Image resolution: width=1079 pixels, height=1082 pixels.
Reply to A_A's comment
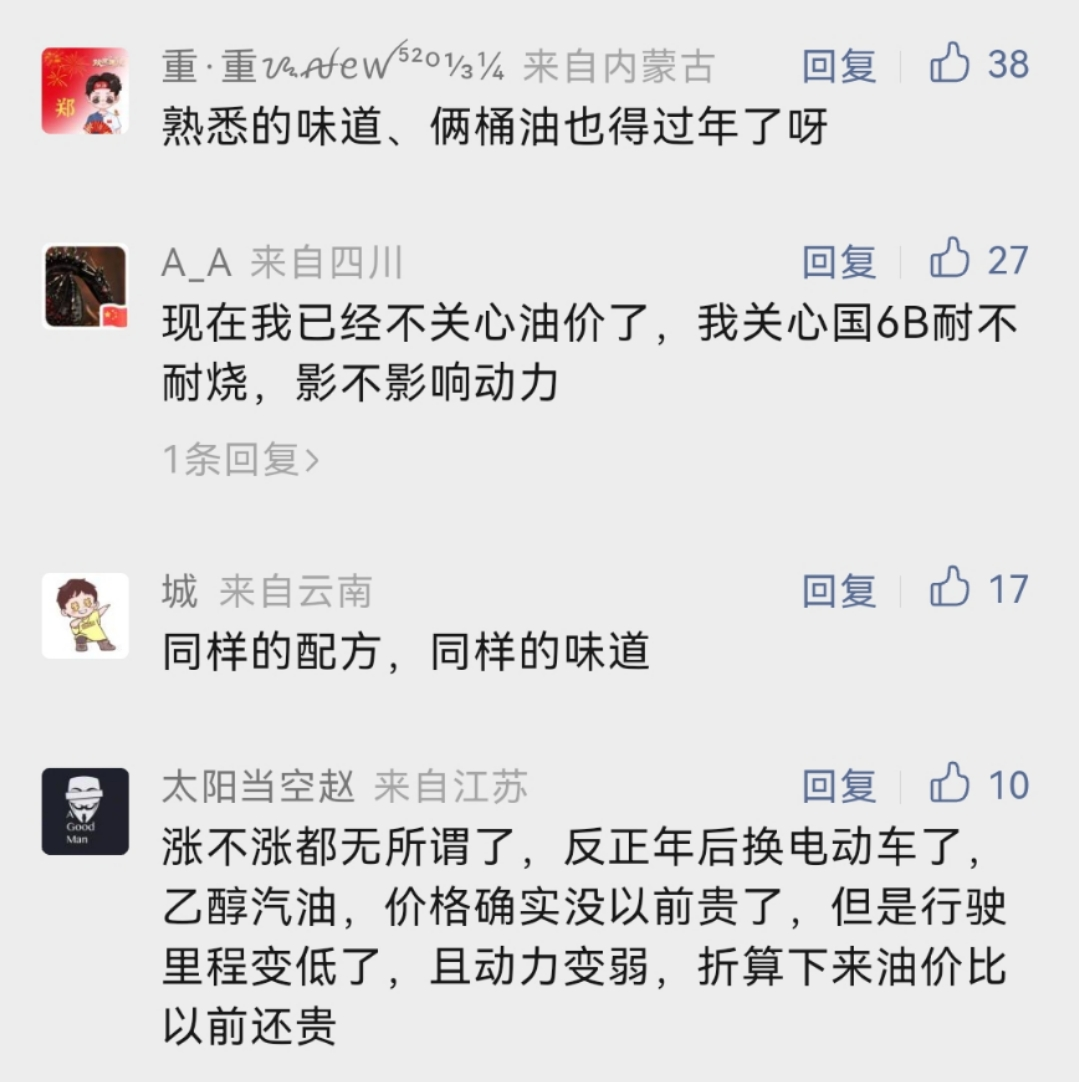(838, 263)
